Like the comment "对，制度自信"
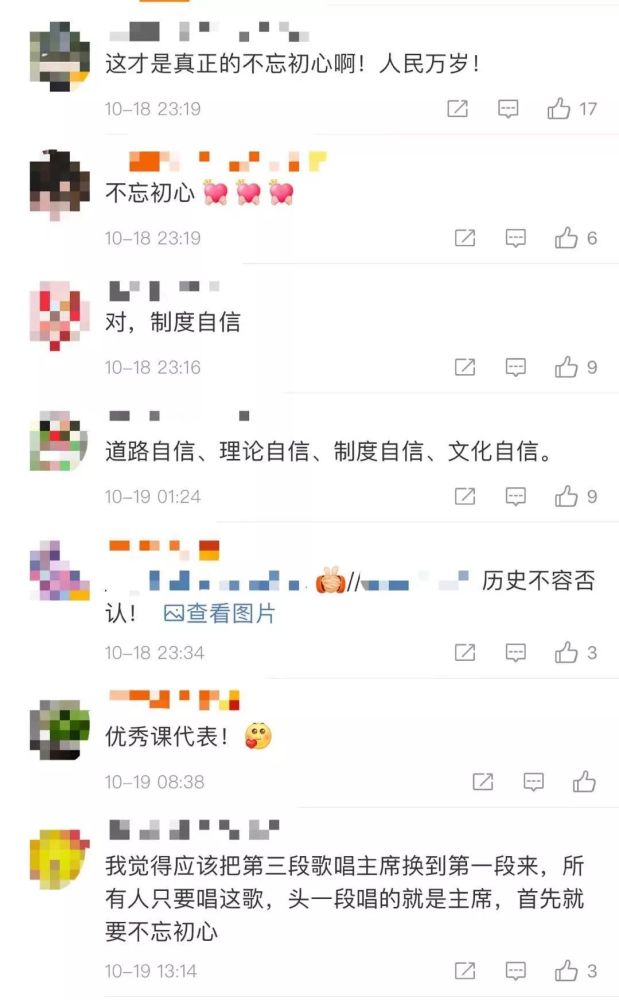Image resolution: width=619 pixels, height=1000 pixels. pos(567,367)
